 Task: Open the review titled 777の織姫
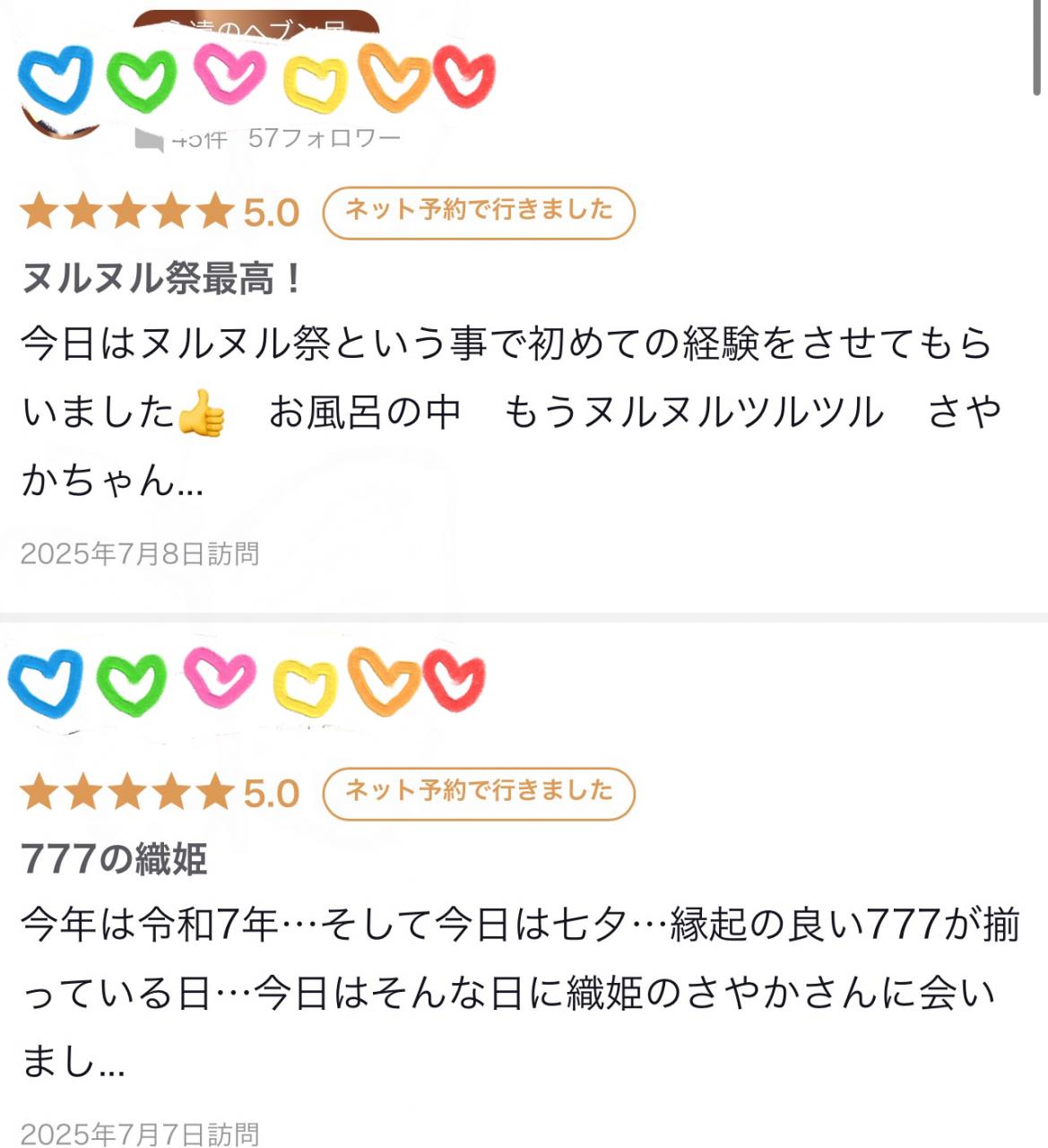point(115,859)
